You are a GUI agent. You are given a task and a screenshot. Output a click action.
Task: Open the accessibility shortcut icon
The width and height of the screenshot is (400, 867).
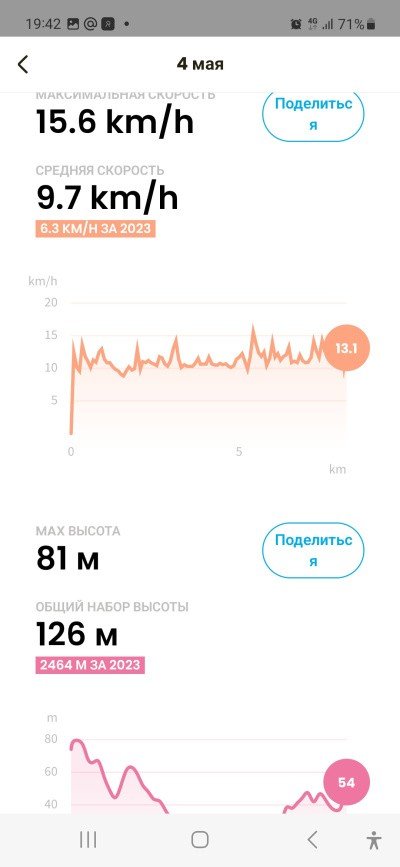click(x=374, y=839)
